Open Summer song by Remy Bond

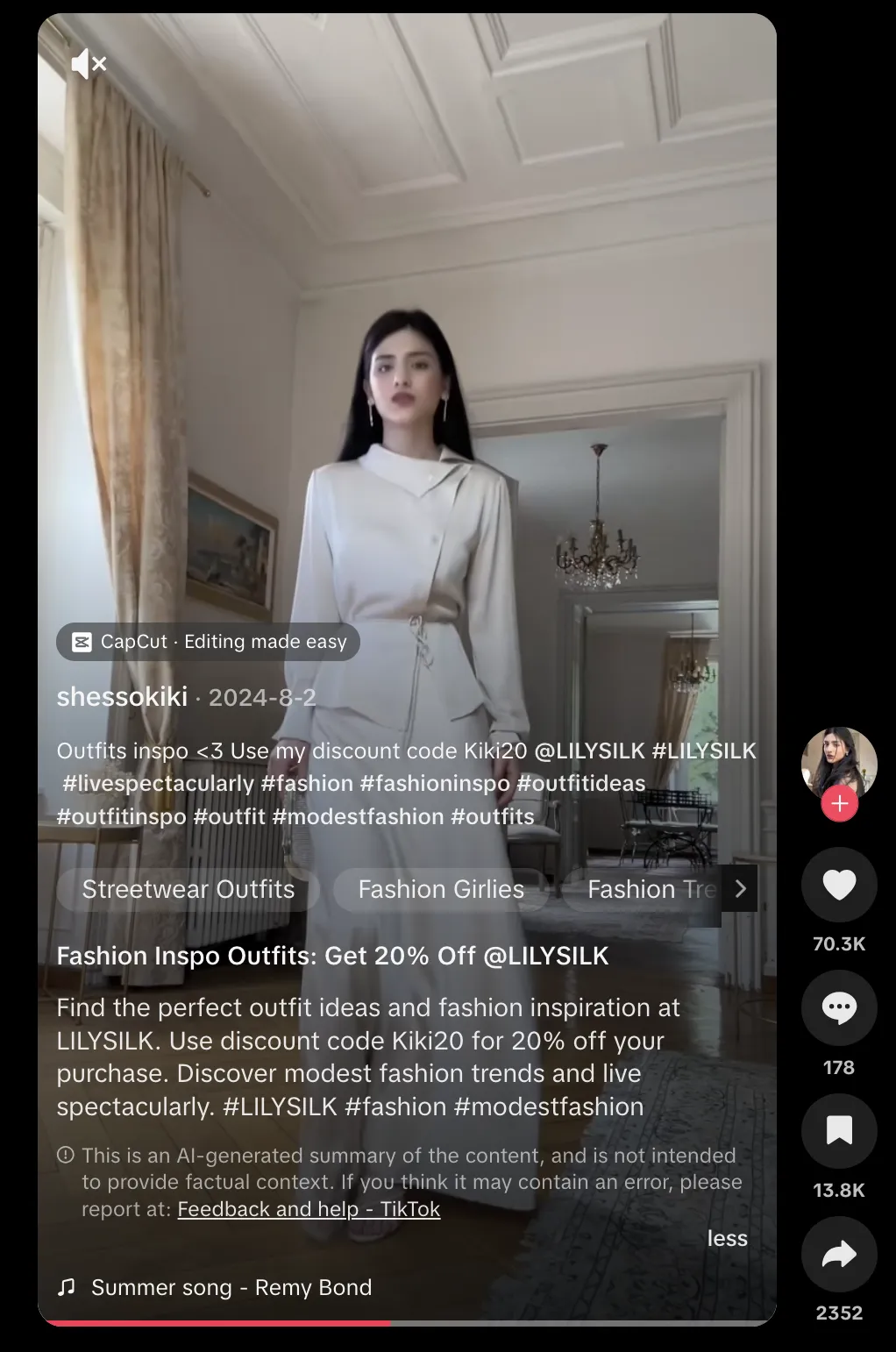tap(231, 1287)
